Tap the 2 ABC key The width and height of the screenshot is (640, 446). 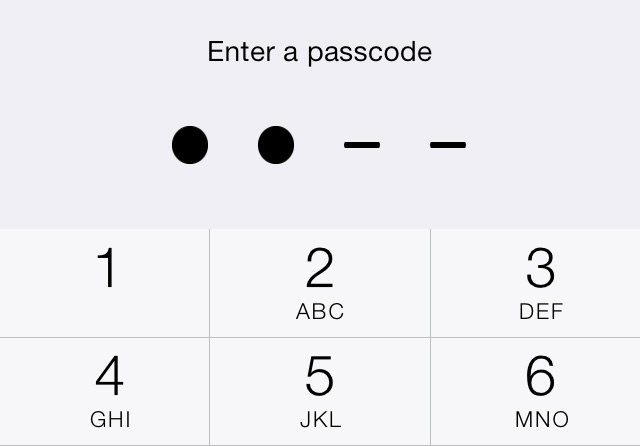coord(320,283)
